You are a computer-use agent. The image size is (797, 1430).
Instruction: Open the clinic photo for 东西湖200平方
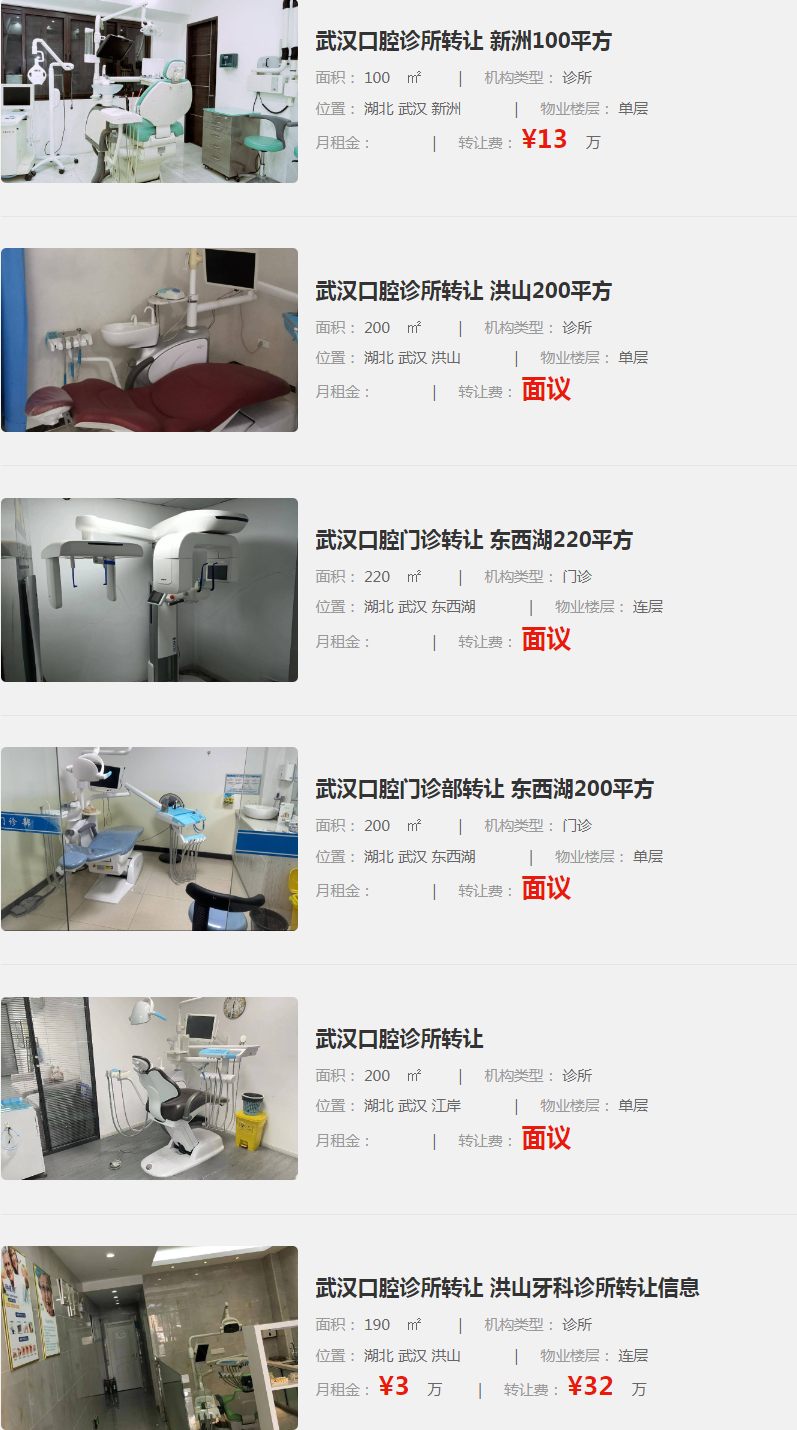click(149, 839)
